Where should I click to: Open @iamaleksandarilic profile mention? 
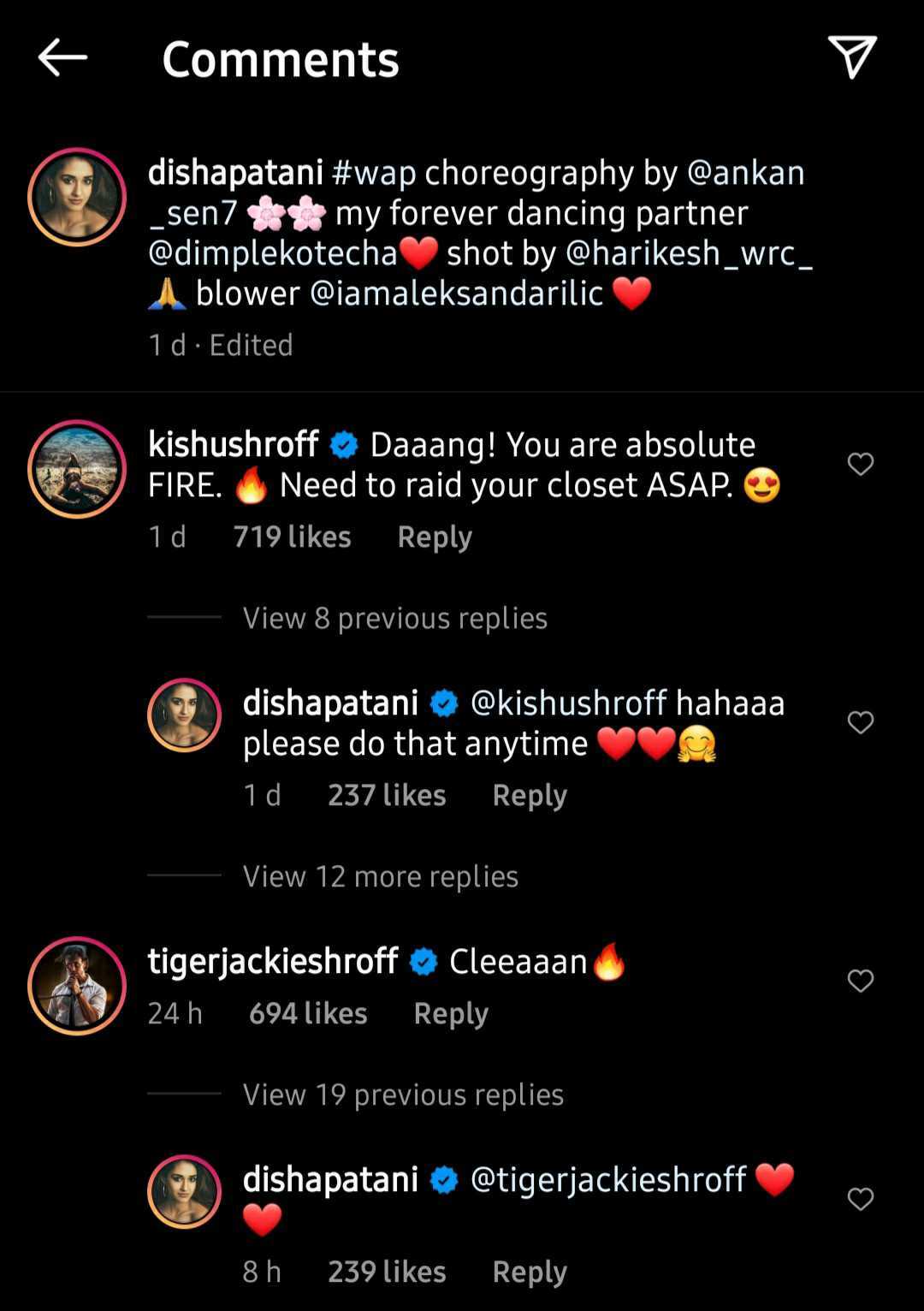point(456,294)
